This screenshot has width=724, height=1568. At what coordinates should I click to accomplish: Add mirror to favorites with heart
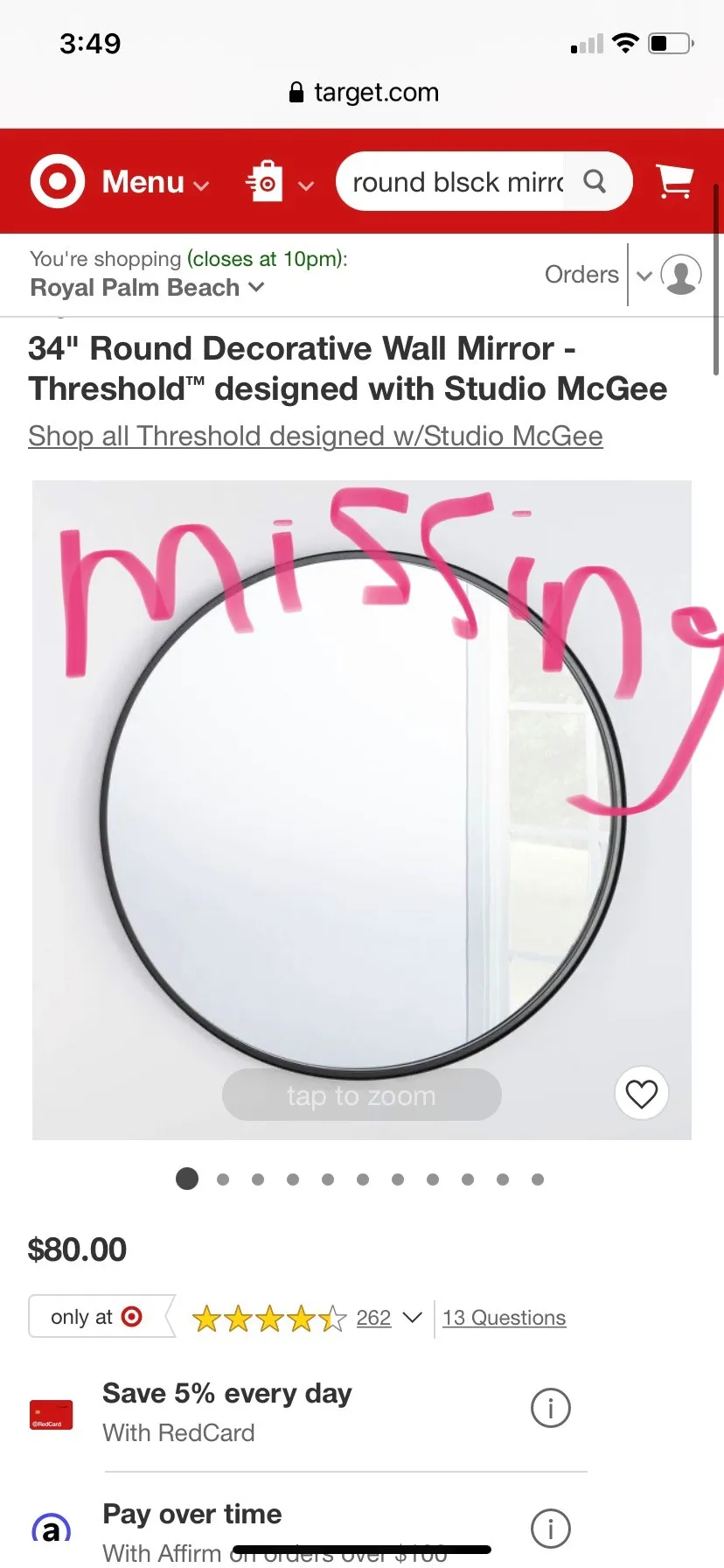[642, 1094]
